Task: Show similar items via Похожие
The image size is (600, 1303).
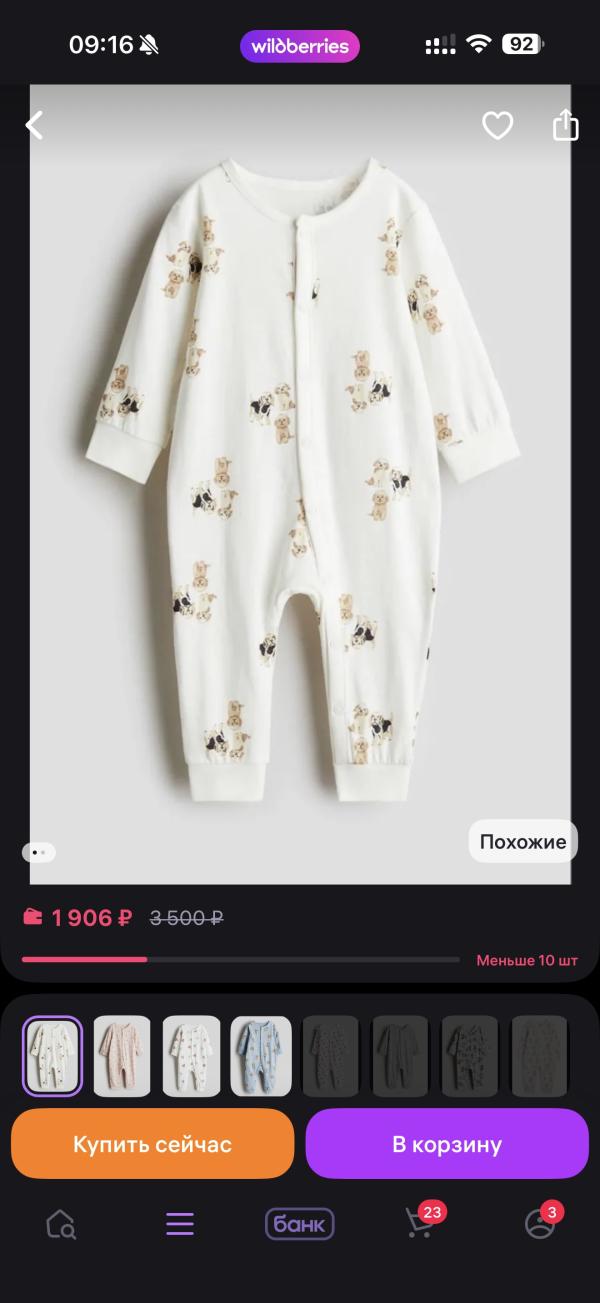Action: [522, 842]
